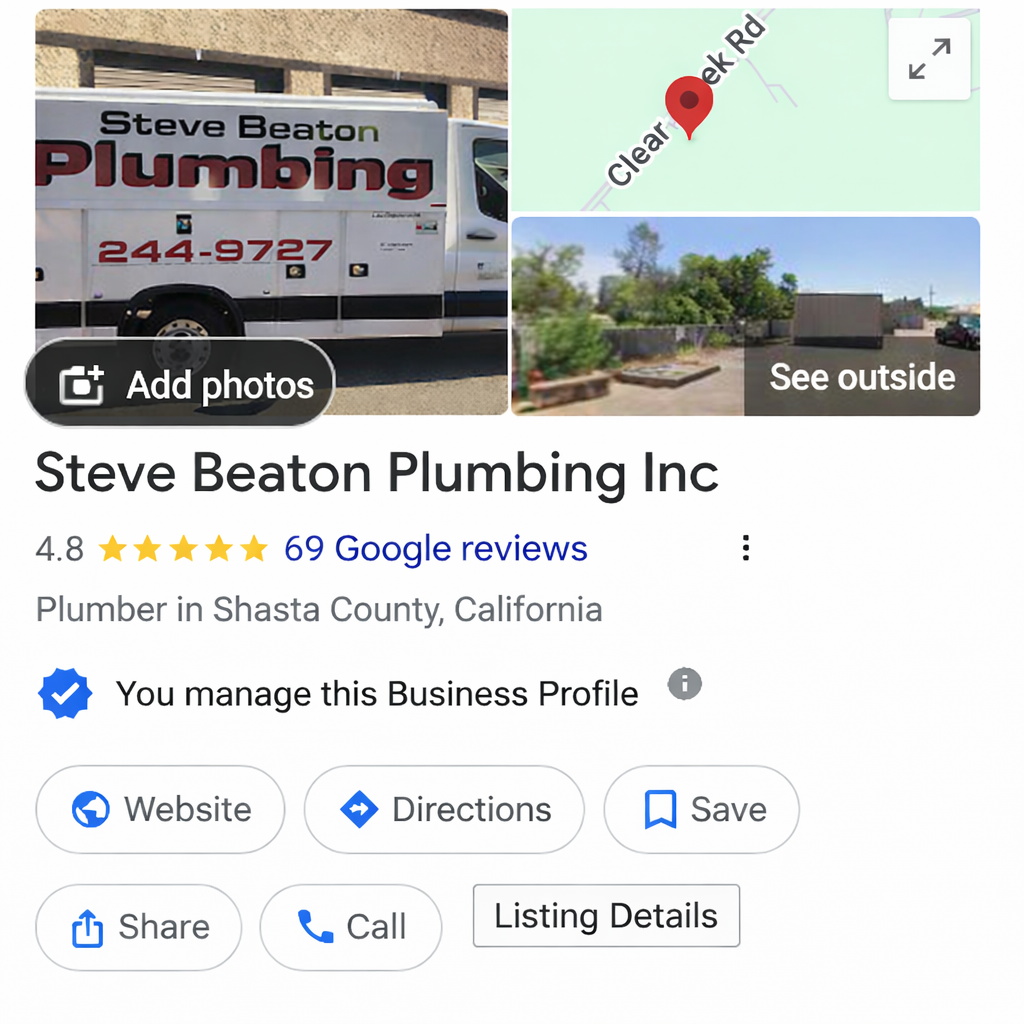Open the See outside street view
The image size is (1024, 1024).
click(860, 377)
